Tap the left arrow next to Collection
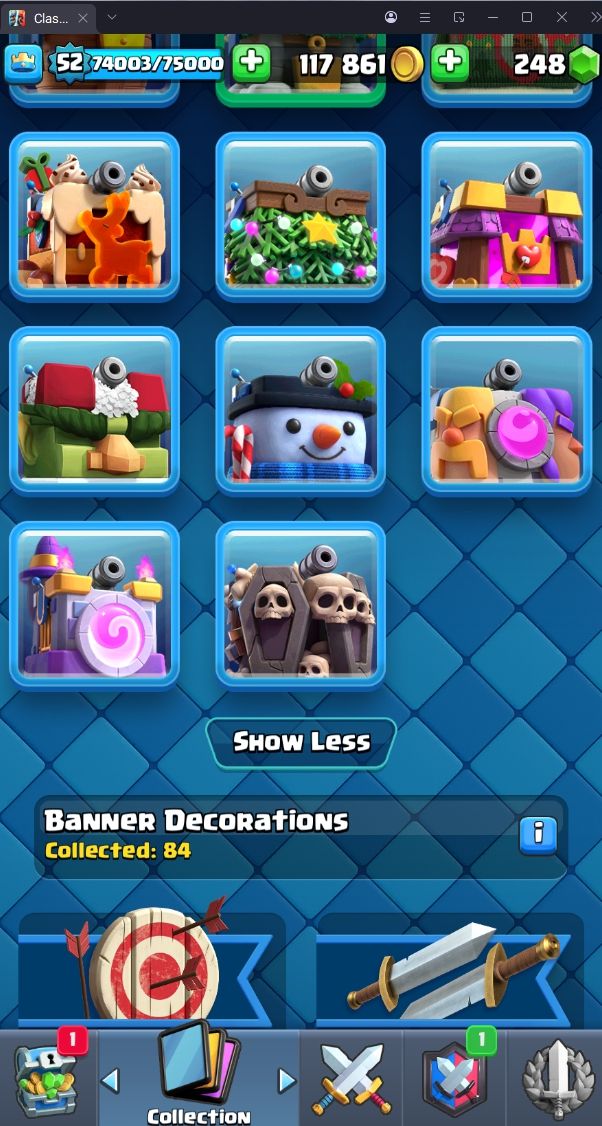 [111, 1081]
